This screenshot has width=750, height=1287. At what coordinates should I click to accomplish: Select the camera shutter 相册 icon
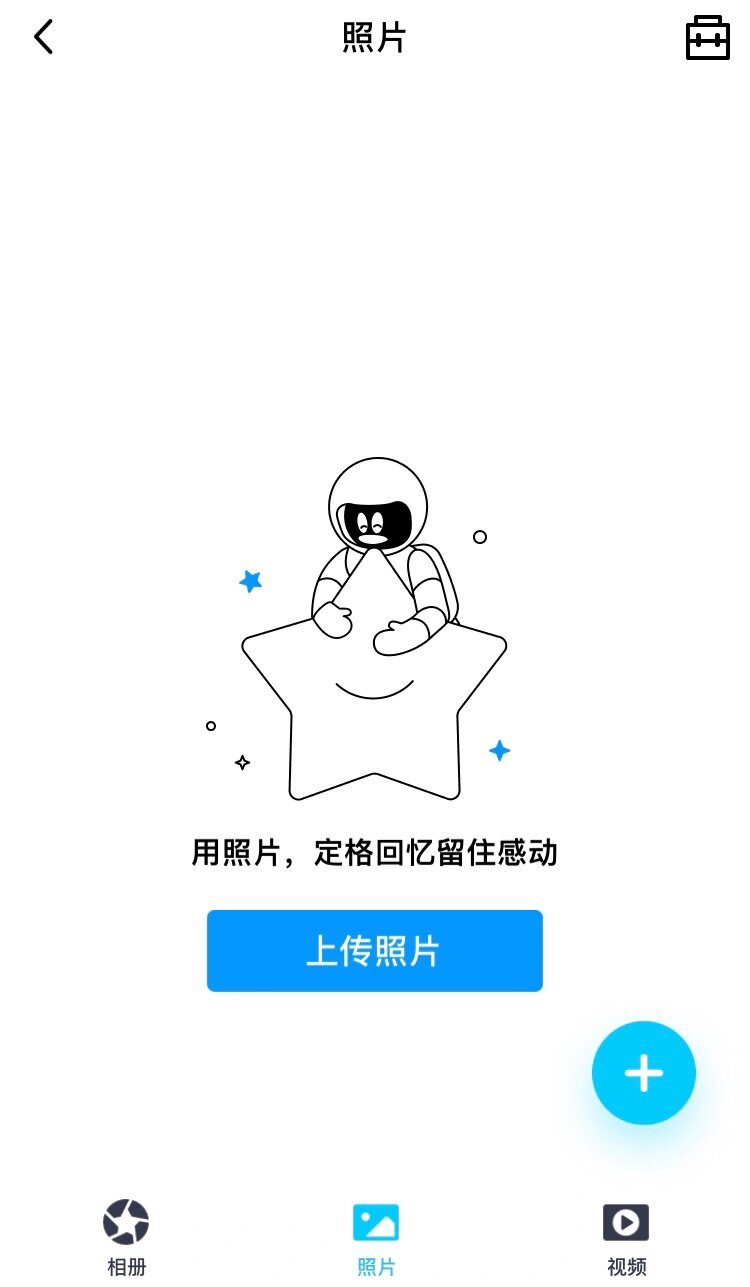[125, 1220]
